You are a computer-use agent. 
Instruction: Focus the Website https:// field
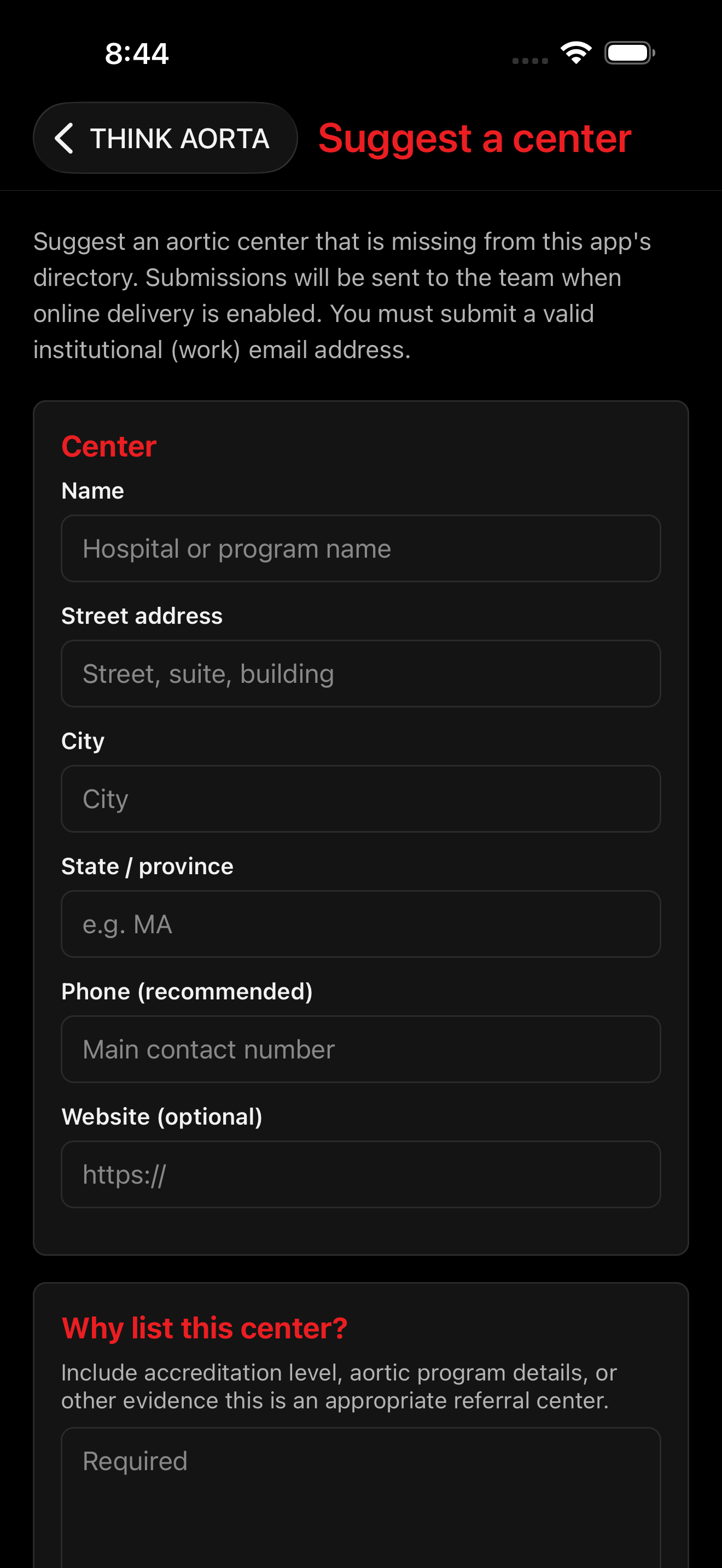point(361,1174)
